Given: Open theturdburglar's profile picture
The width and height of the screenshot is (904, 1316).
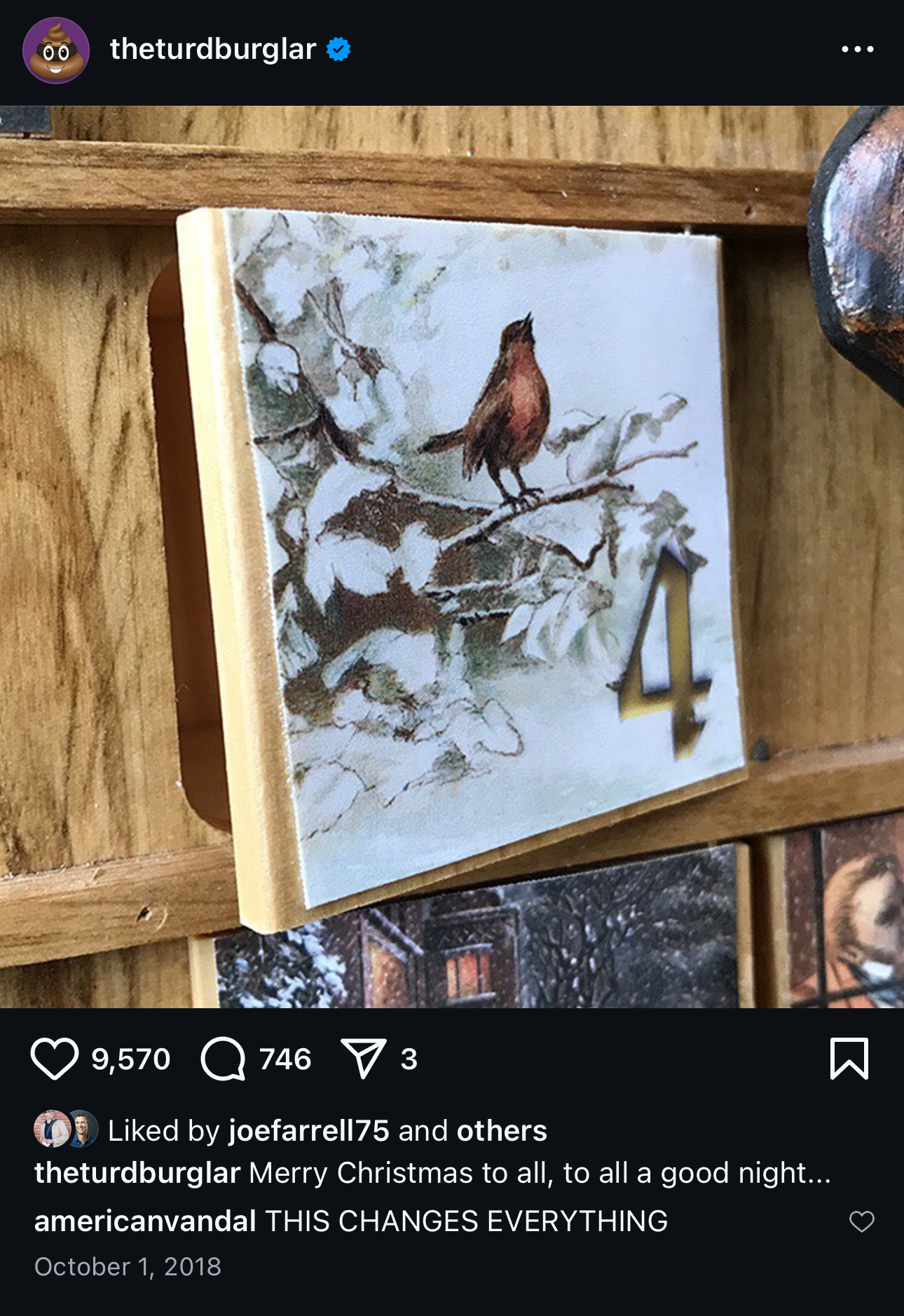Looking at the screenshot, I should click(56, 50).
